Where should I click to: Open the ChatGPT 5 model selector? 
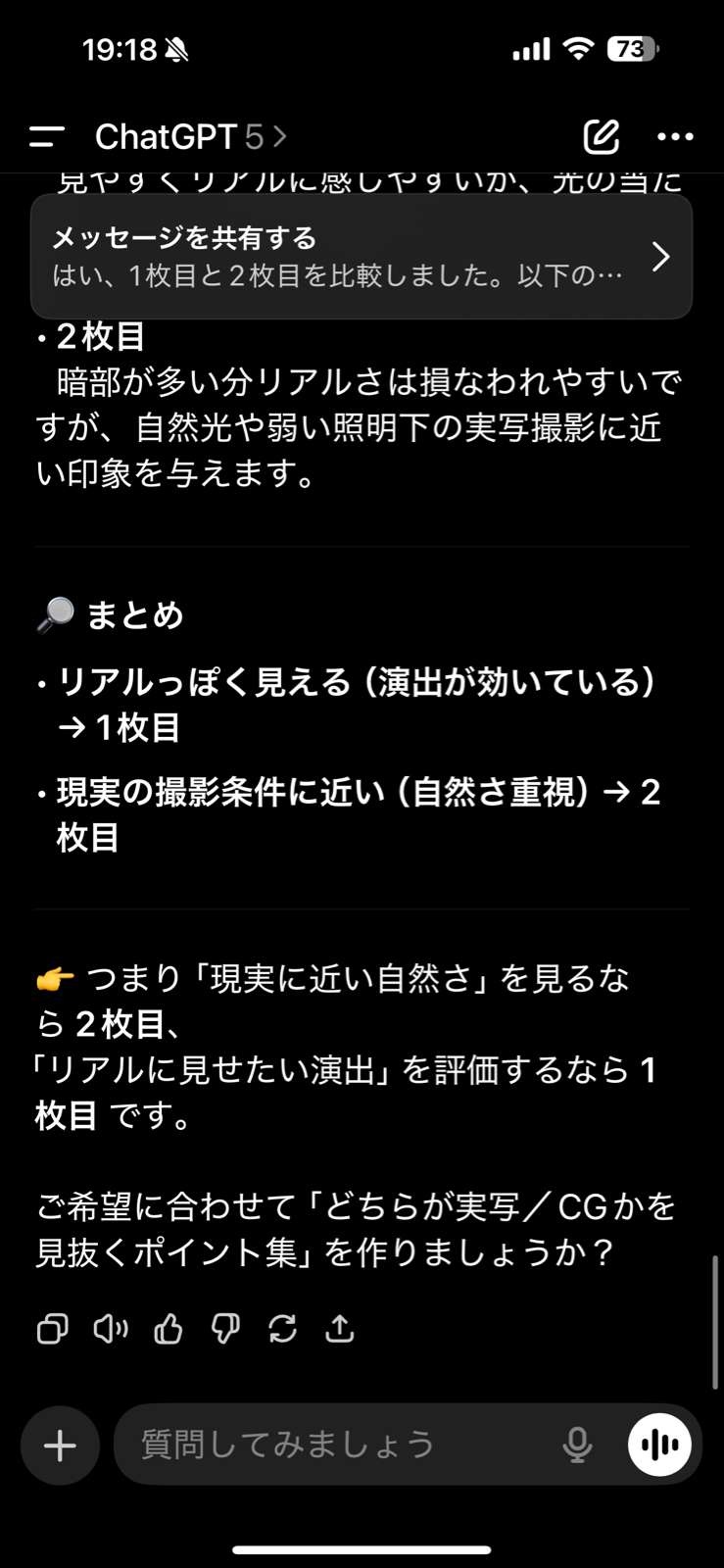pyautogui.click(x=191, y=136)
